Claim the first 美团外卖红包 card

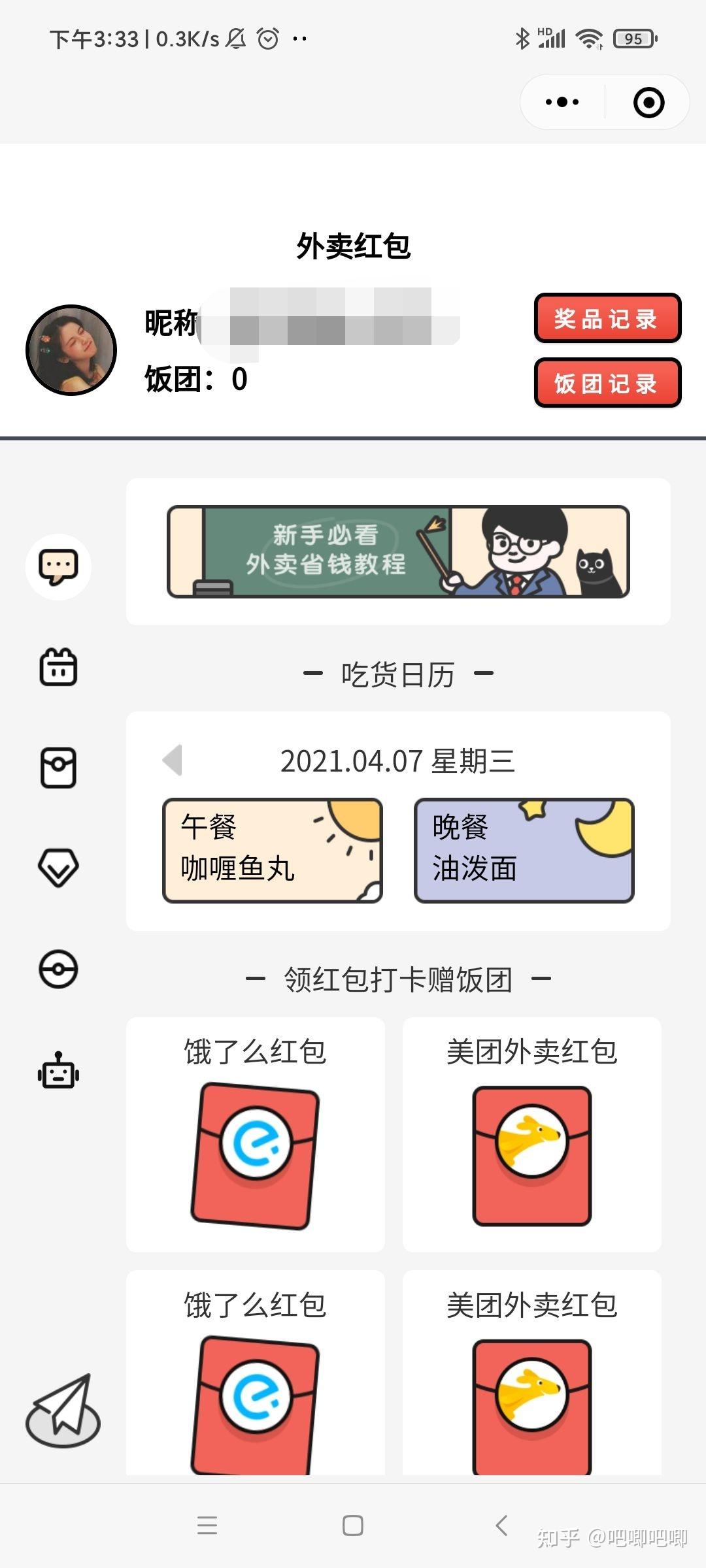coord(531,1135)
